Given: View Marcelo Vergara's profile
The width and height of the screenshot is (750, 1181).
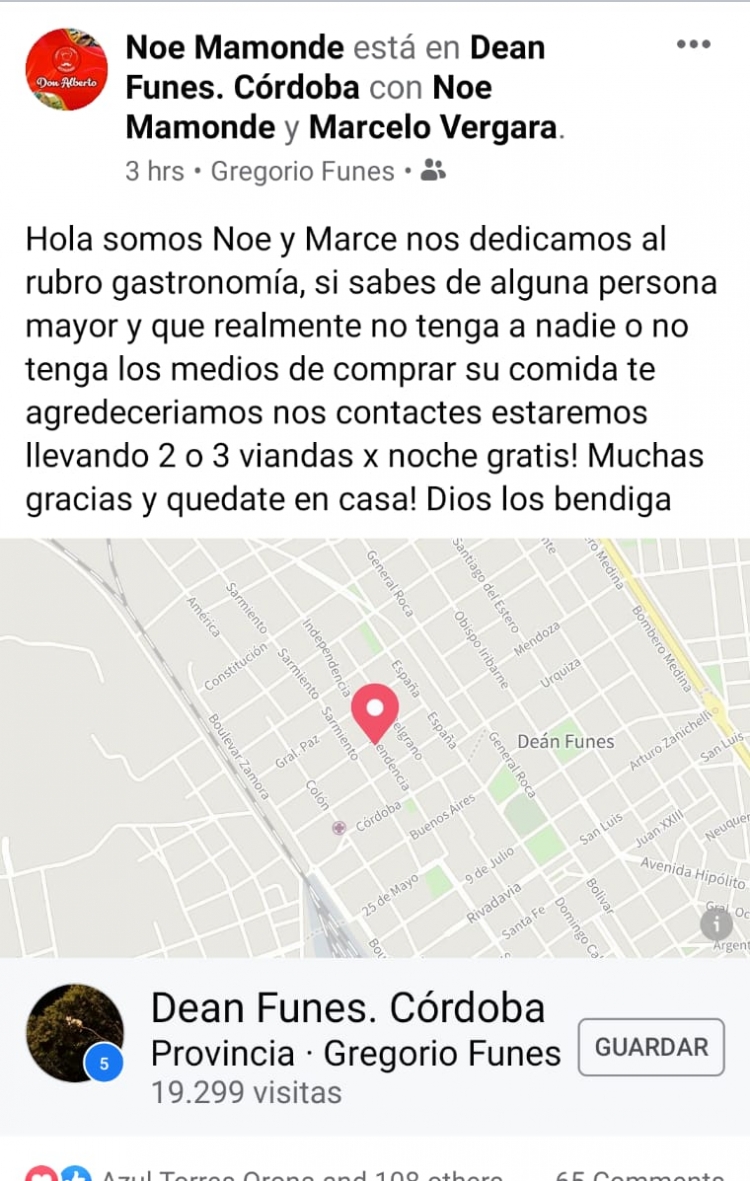Looking at the screenshot, I should (433, 128).
